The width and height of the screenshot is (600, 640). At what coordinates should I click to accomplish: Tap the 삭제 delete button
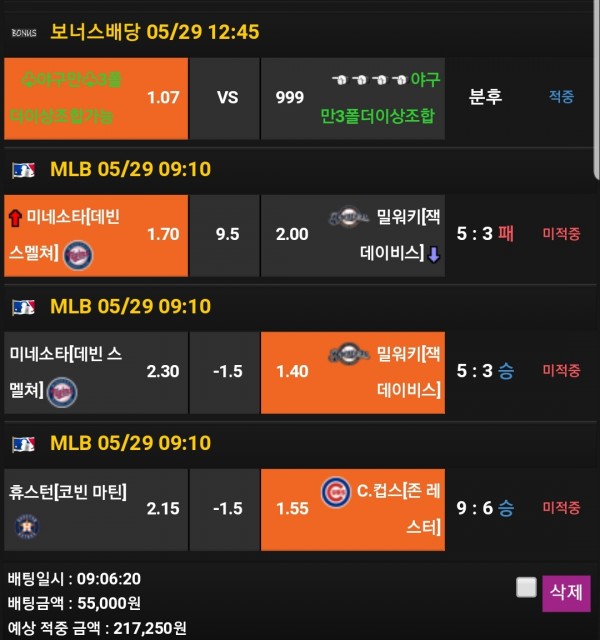pyautogui.click(x=566, y=592)
